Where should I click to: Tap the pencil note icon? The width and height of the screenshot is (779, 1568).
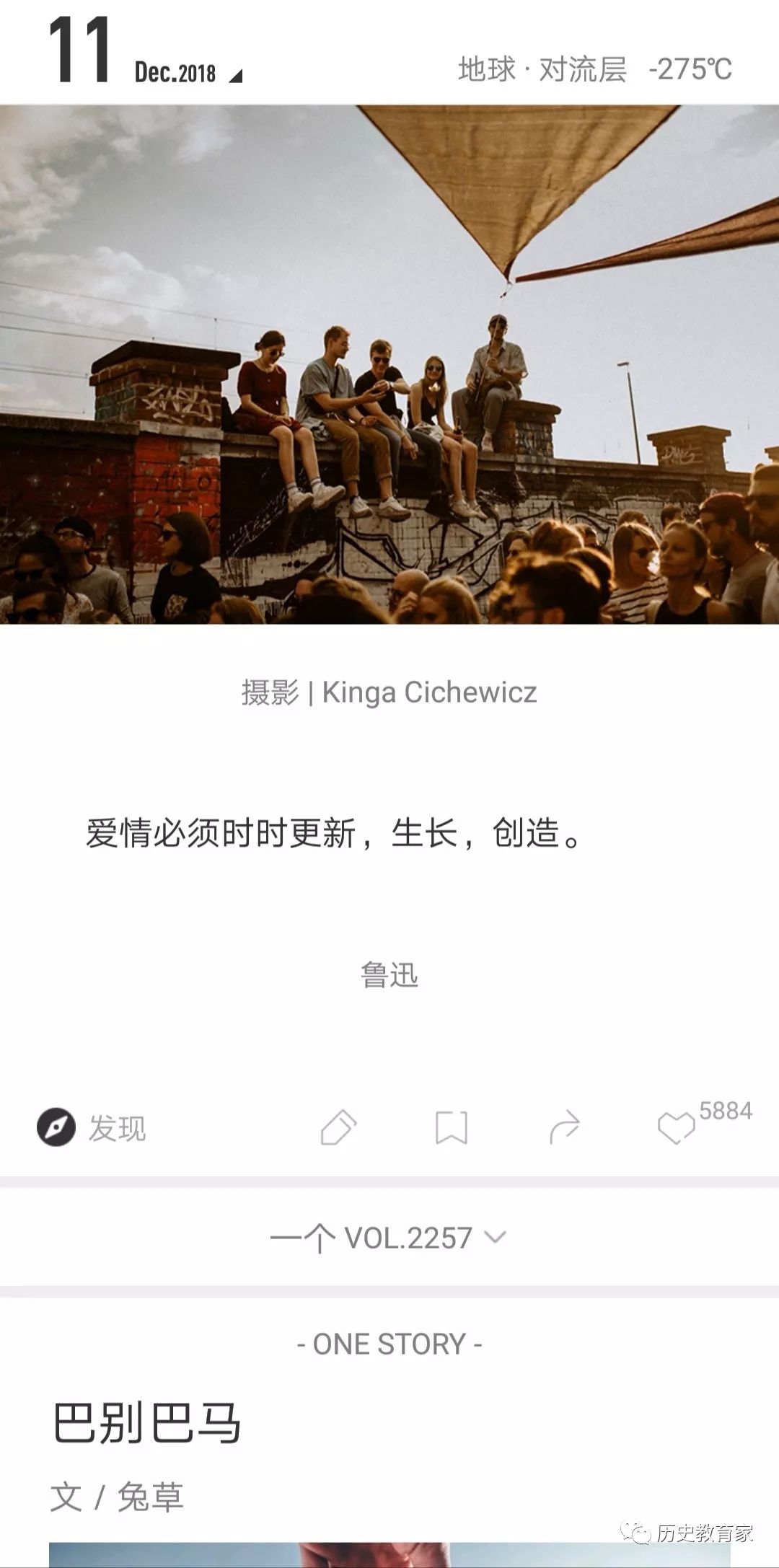coord(338,1127)
